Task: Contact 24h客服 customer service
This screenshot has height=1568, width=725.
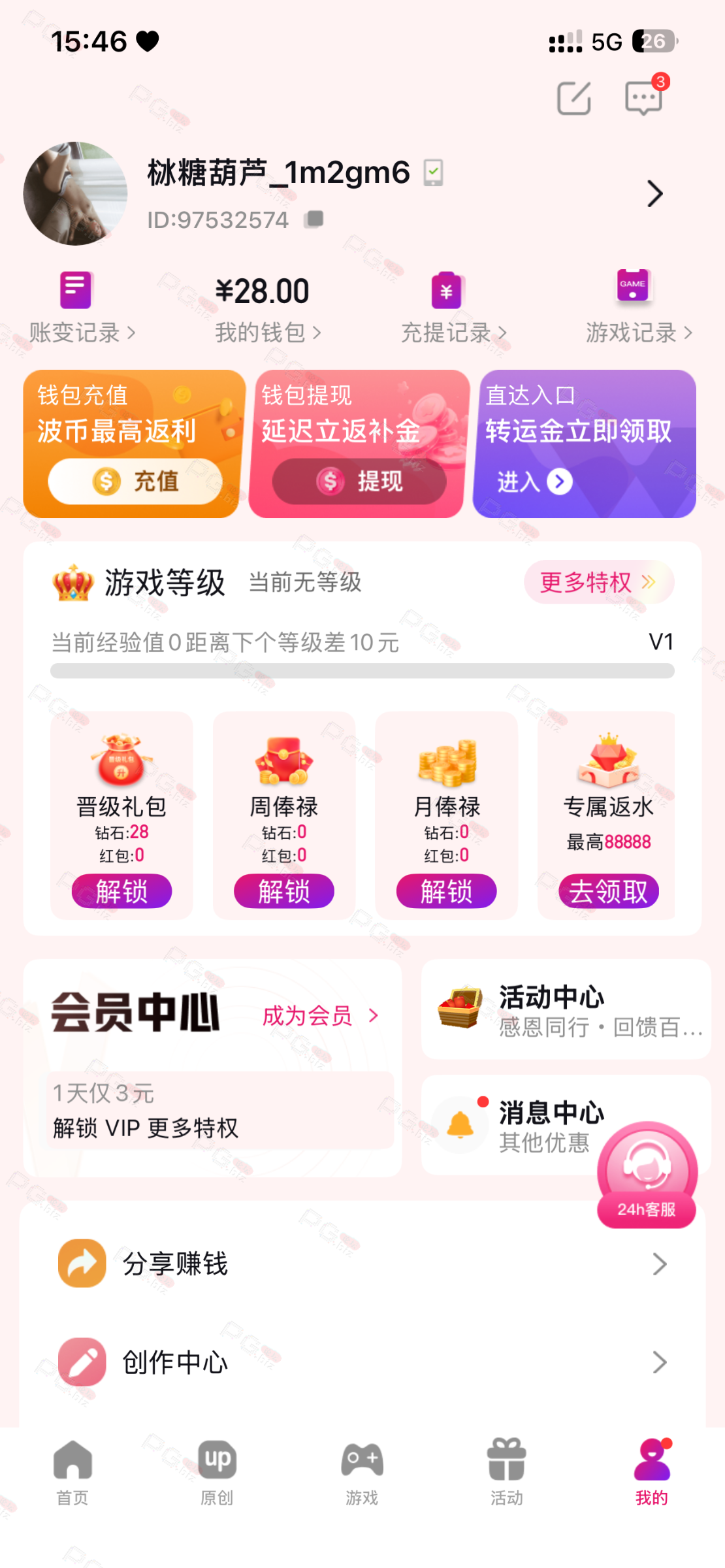Action: pos(647,1175)
